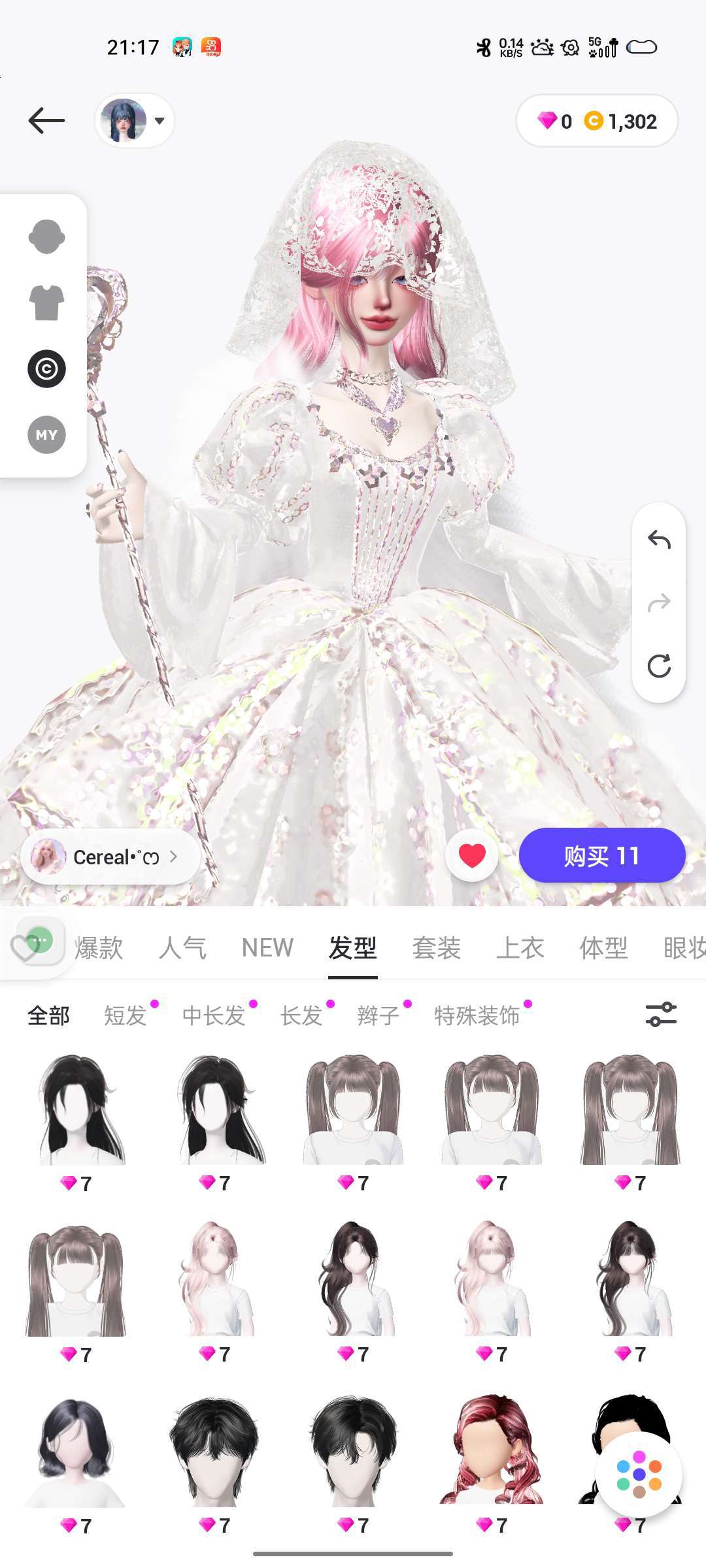Reset the avatar with the refresh icon
The image size is (706, 1568).
(659, 666)
